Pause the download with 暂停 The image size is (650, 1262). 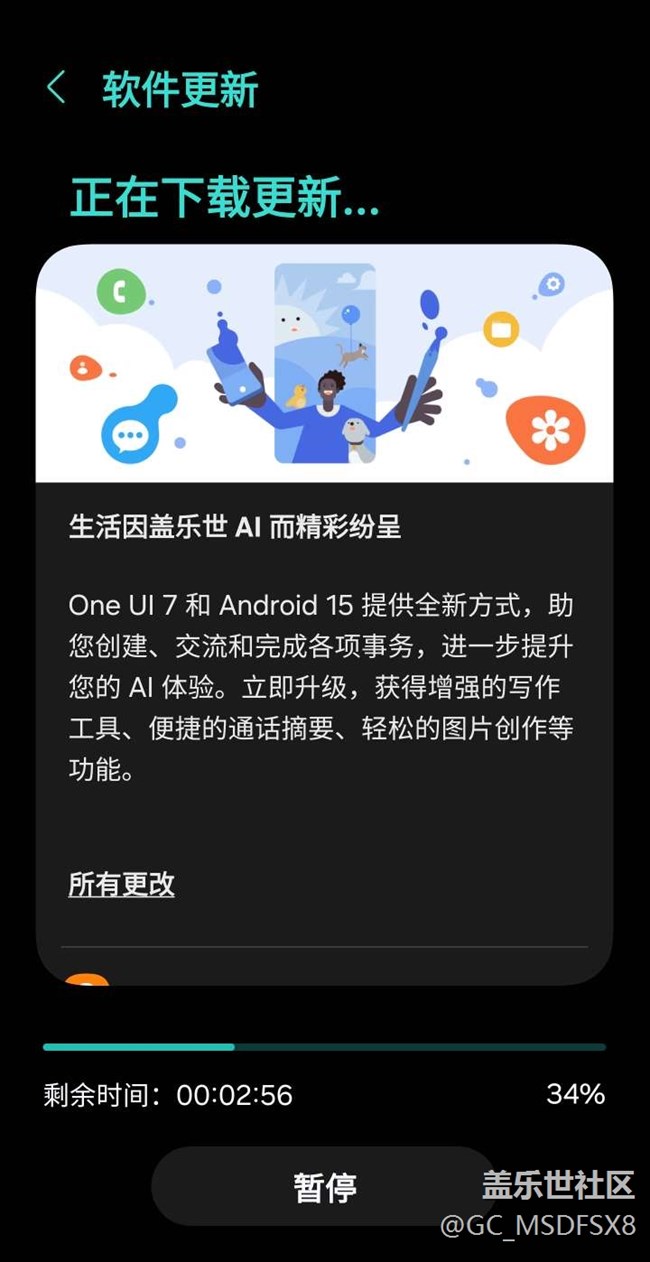pyautogui.click(x=325, y=1187)
